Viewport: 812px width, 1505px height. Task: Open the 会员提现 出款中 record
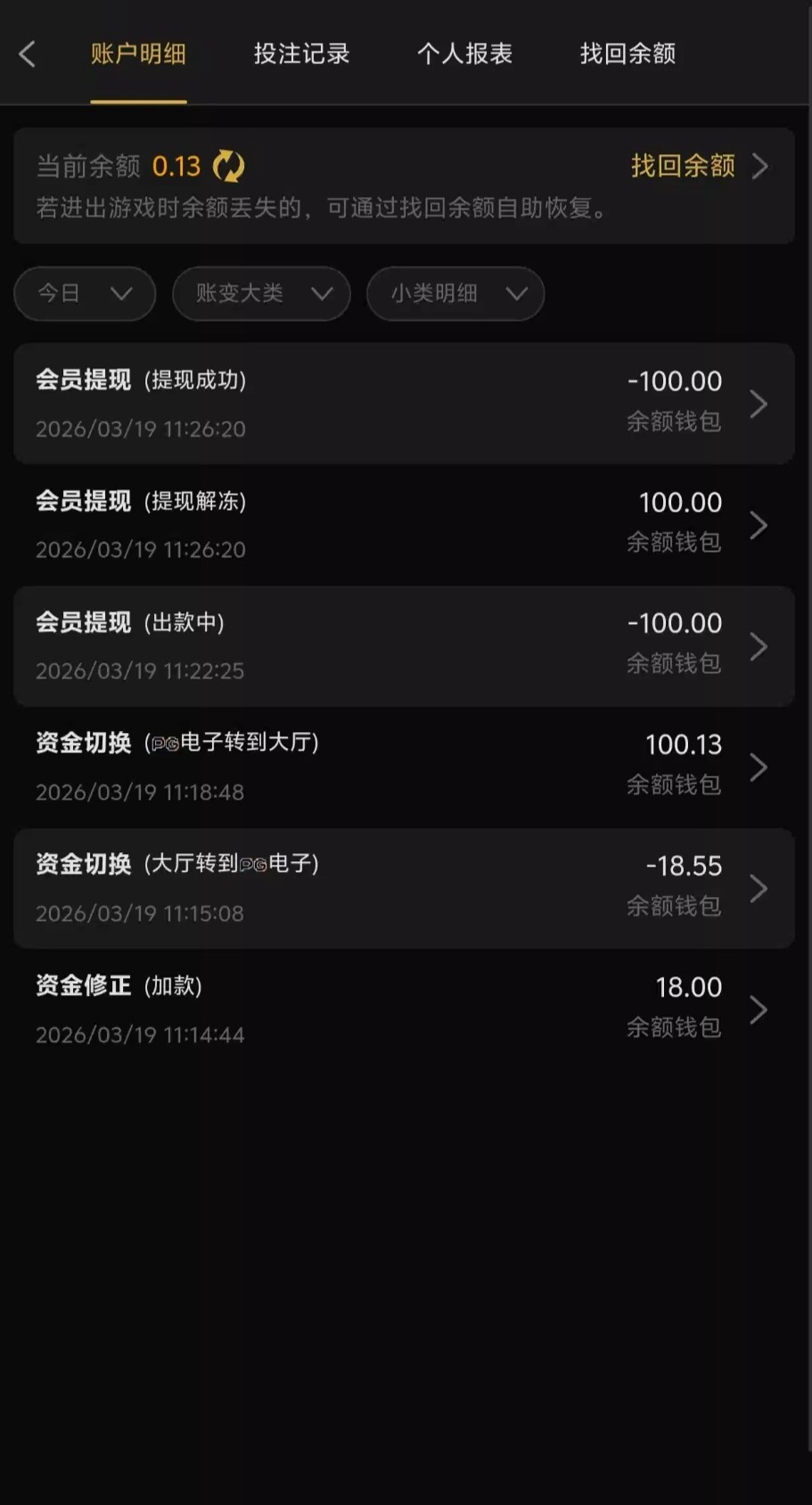click(404, 646)
